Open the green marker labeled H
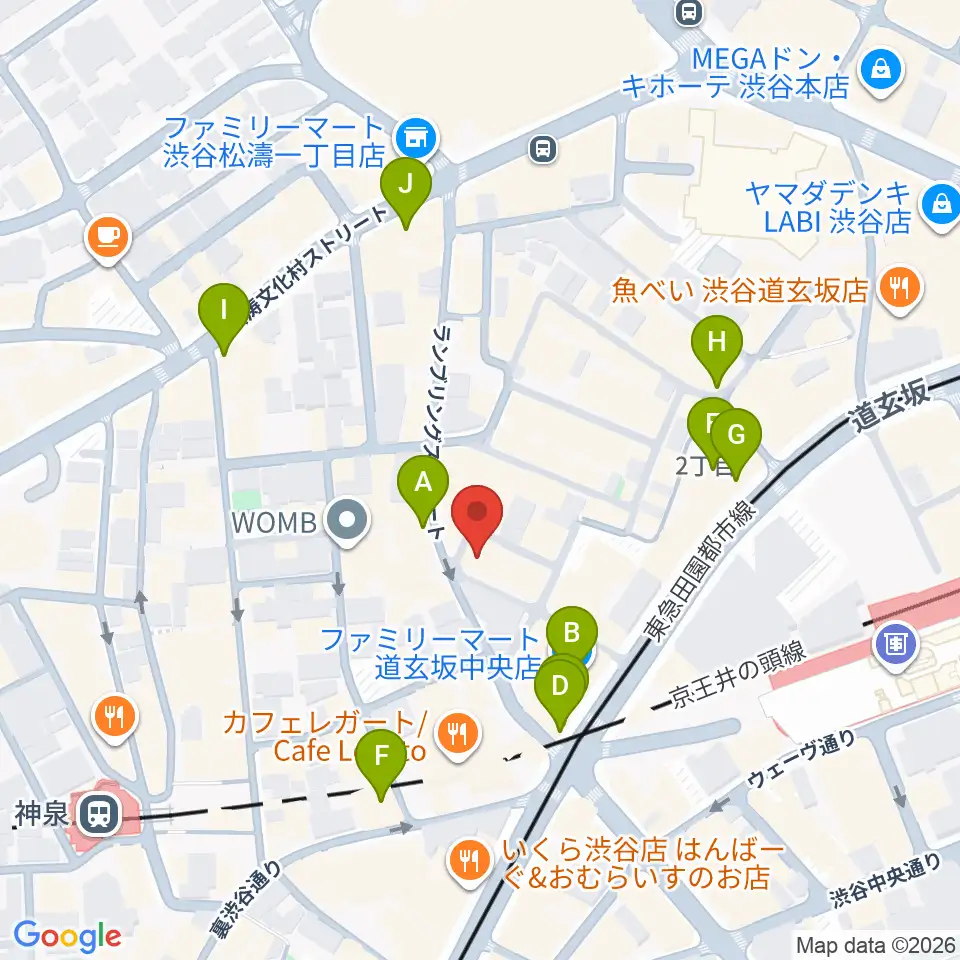Viewport: 960px width, 960px height. (716, 350)
